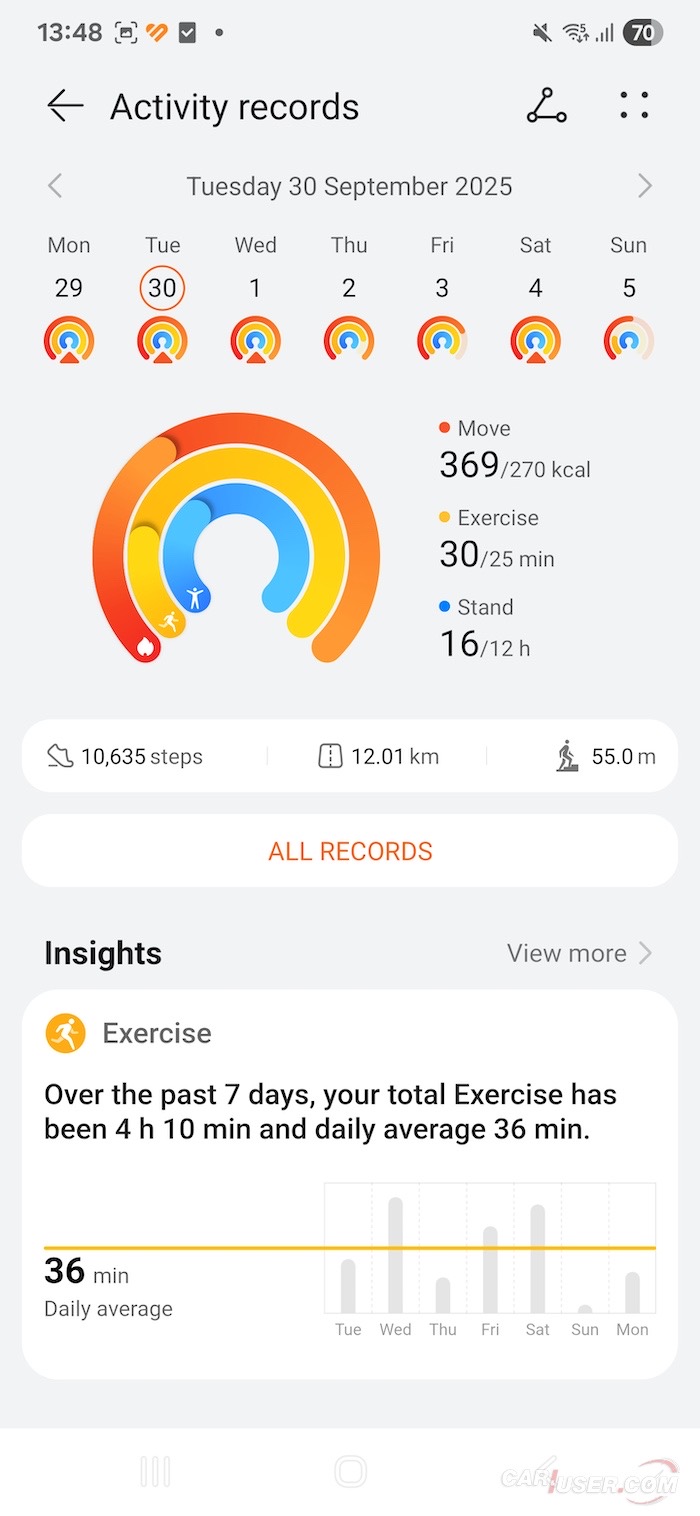The width and height of the screenshot is (700, 1516).
Task: Open the steps and distance summary
Action: pos(350,756)
